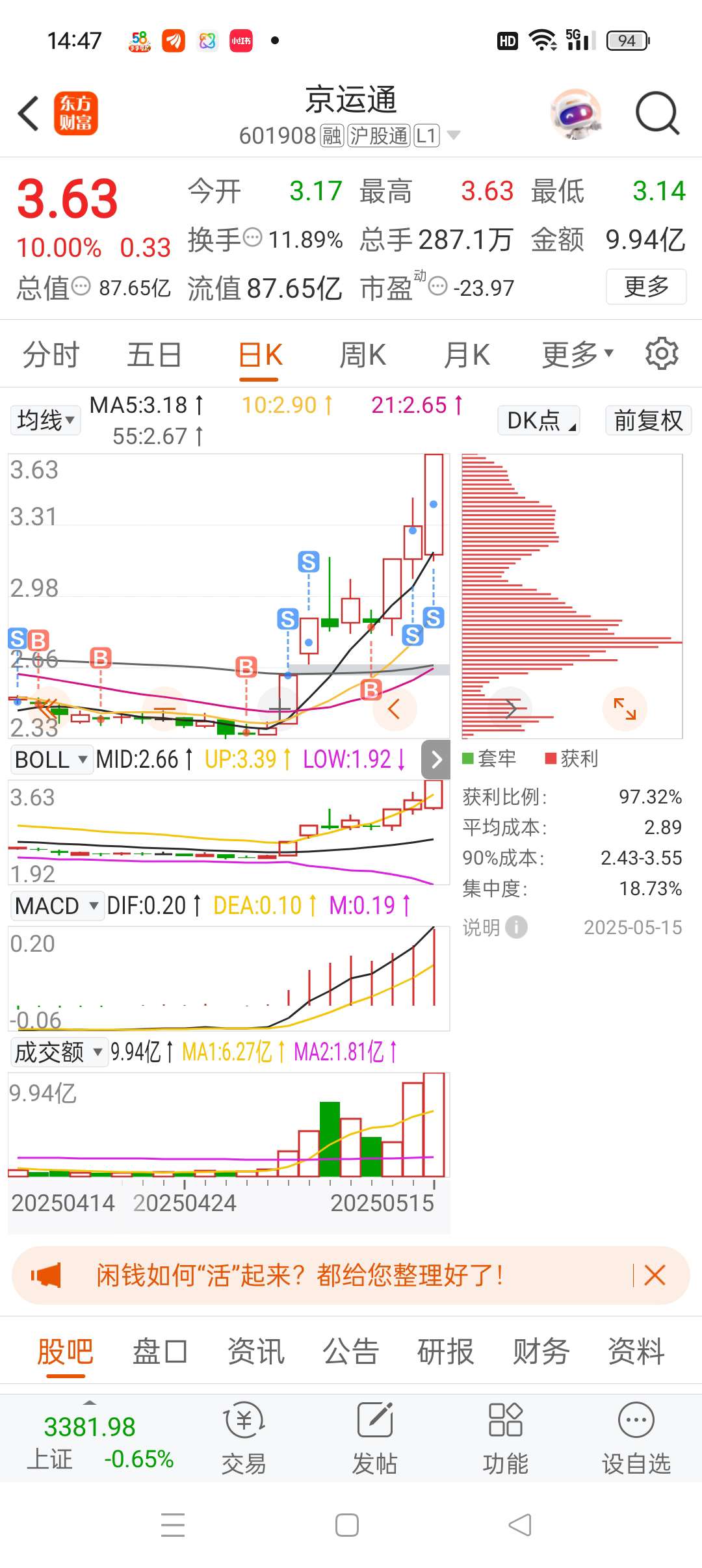Open the 前复权 adjustment option
This screenshot has width=702, height=1568.
coord(648,420)
